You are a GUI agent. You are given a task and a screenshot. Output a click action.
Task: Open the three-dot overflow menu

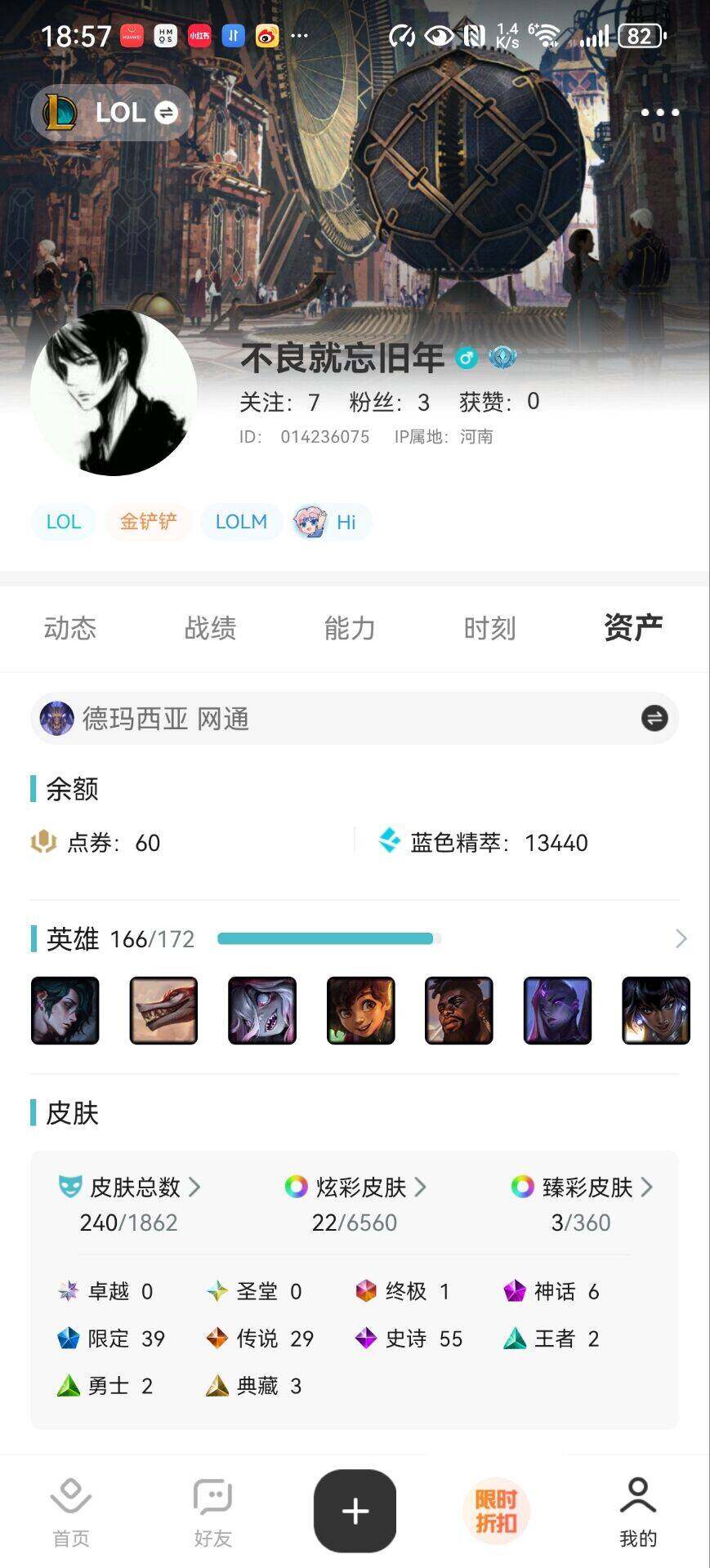coord(659,113)
